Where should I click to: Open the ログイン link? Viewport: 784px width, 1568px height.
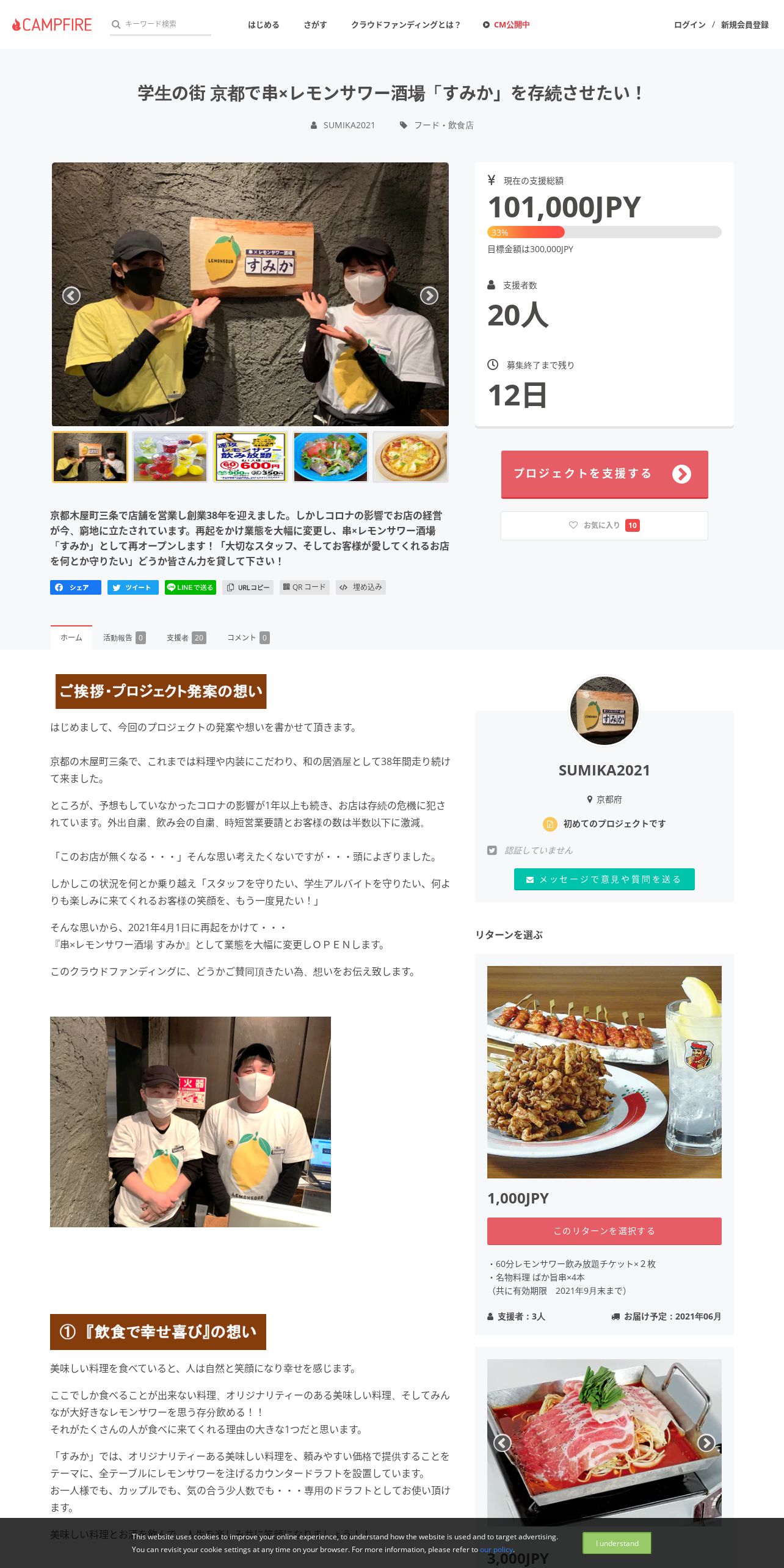[689, 25]
